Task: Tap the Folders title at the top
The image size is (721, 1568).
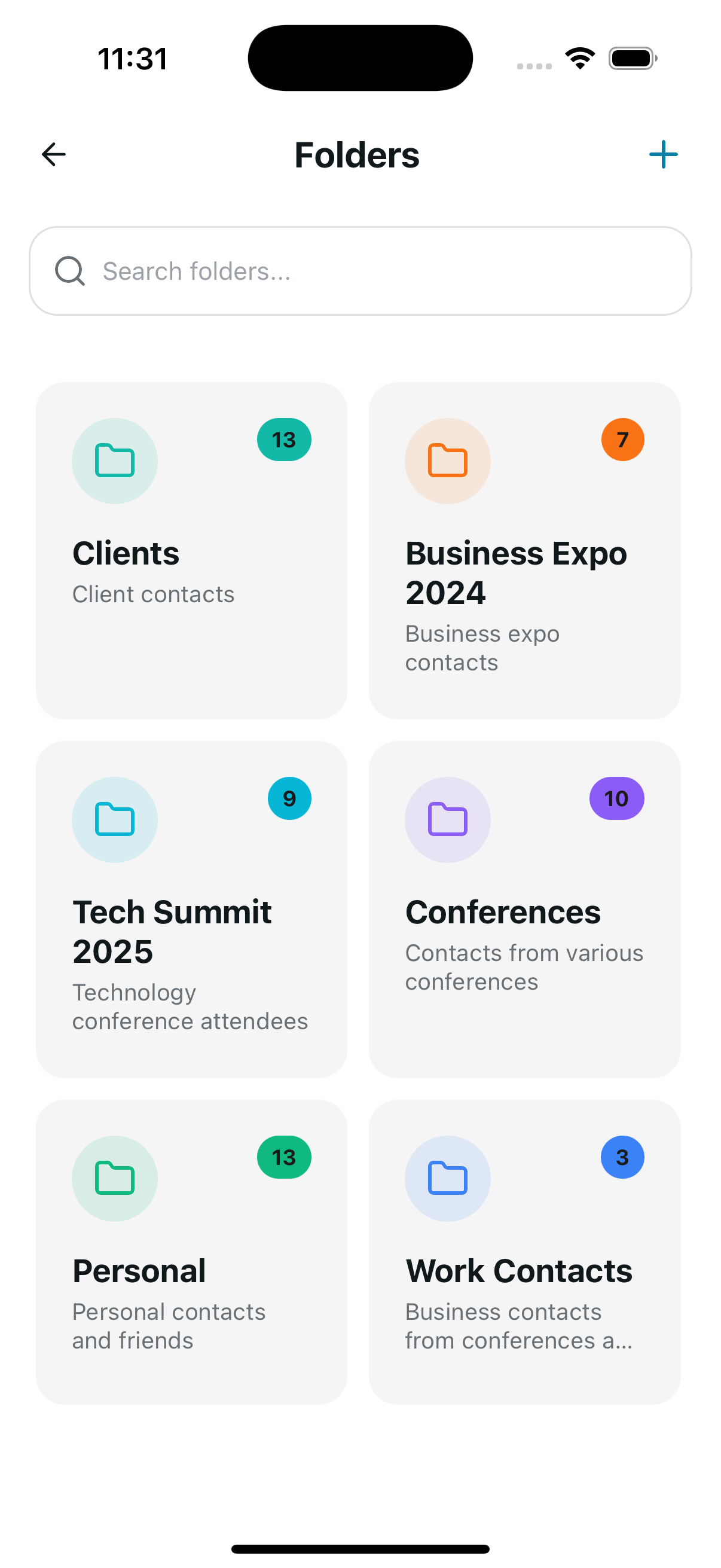Action: 356,154
